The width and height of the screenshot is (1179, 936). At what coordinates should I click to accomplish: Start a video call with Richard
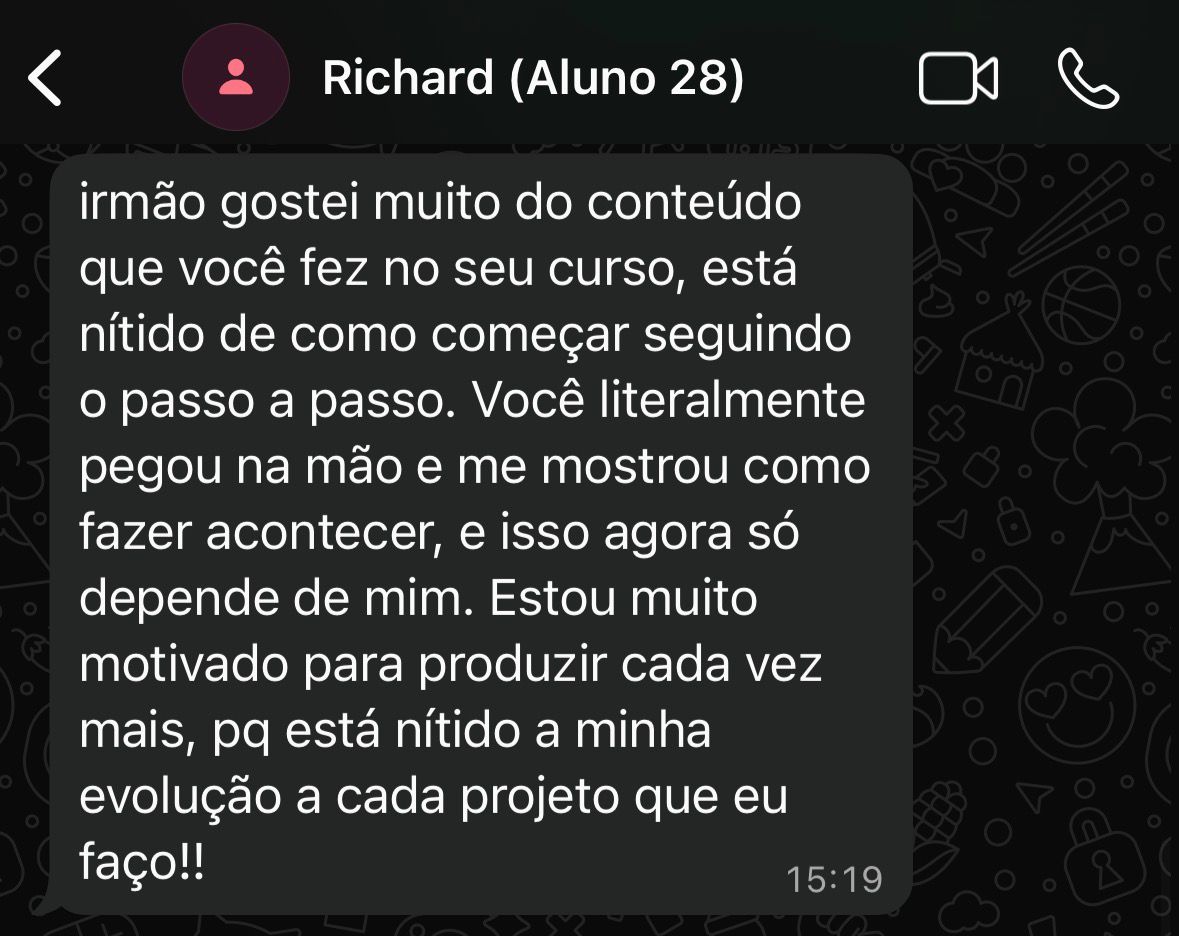pos(957,80)
